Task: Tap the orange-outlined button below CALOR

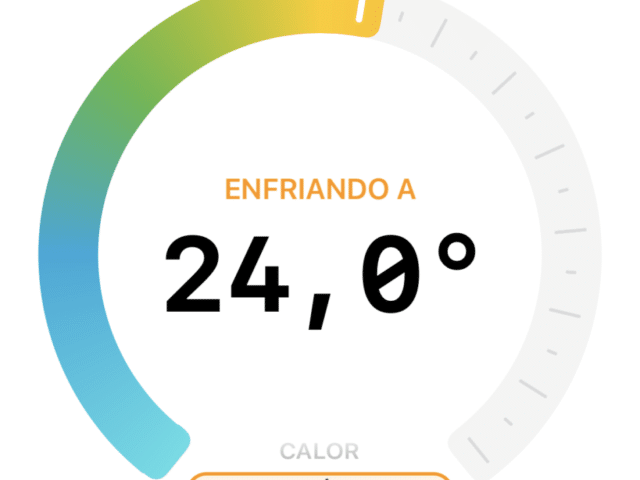Action: tap(320, 476)
